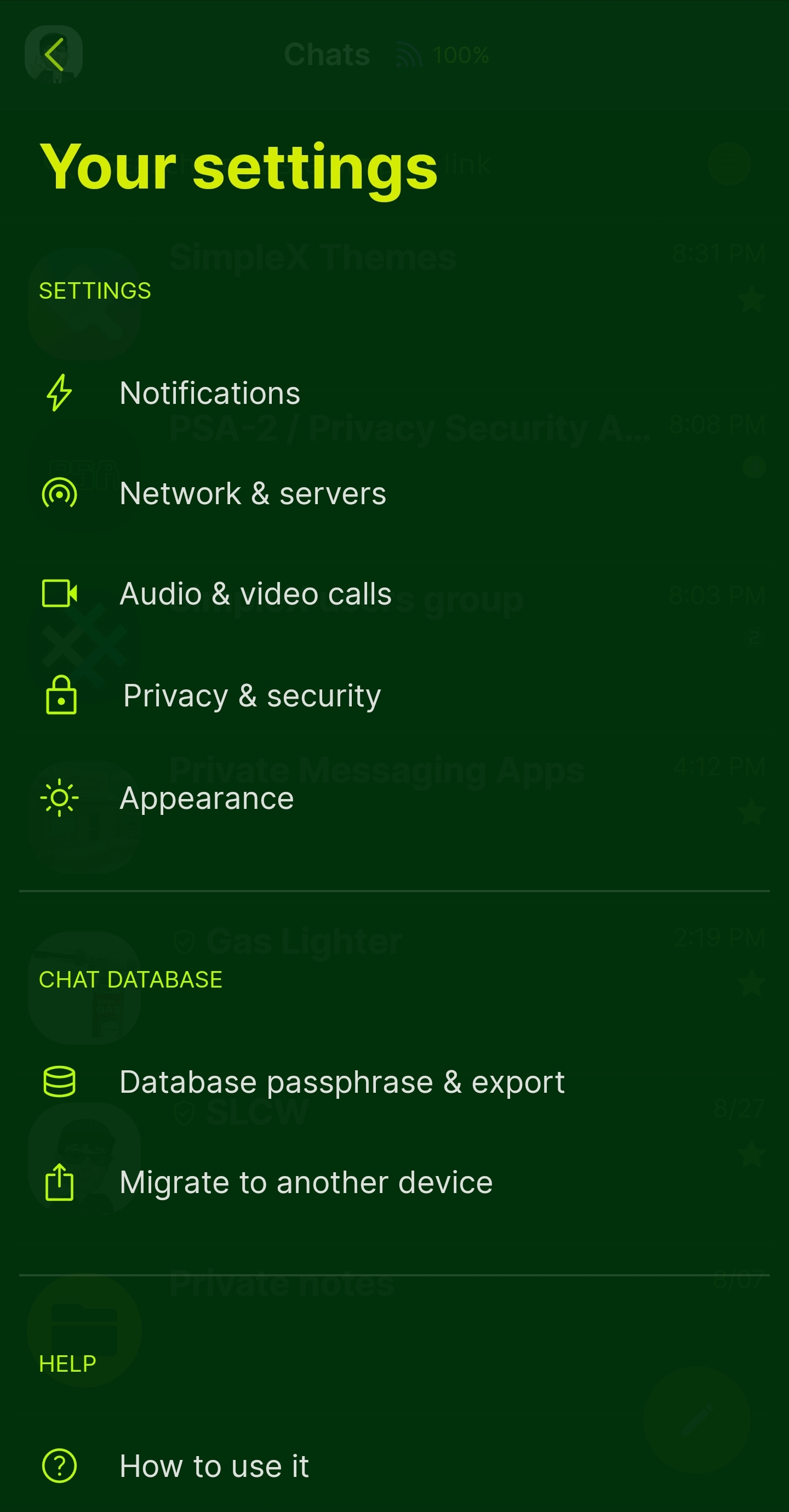Select Migrate to another device

pos(305,1182)
